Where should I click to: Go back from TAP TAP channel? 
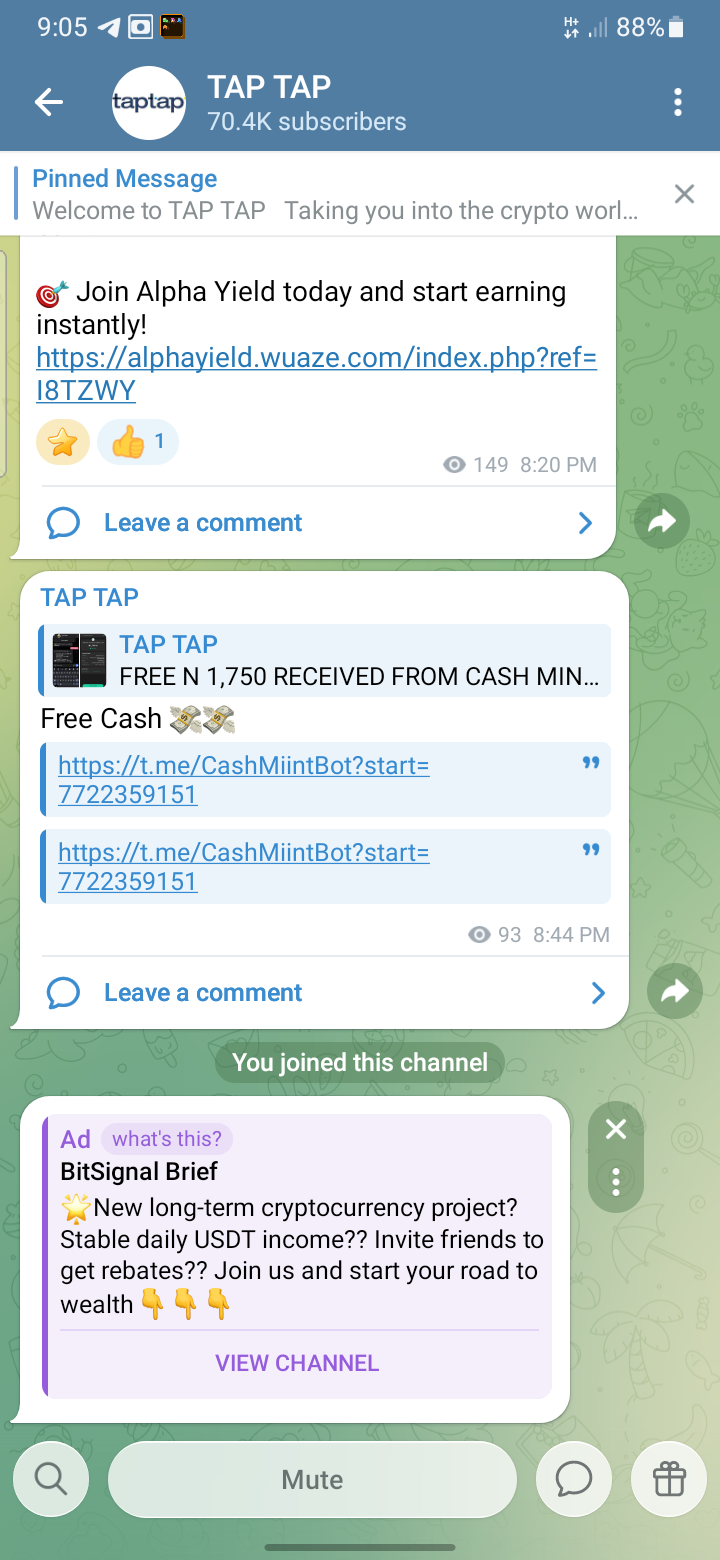pyautogui.click(x=48, y=102)
